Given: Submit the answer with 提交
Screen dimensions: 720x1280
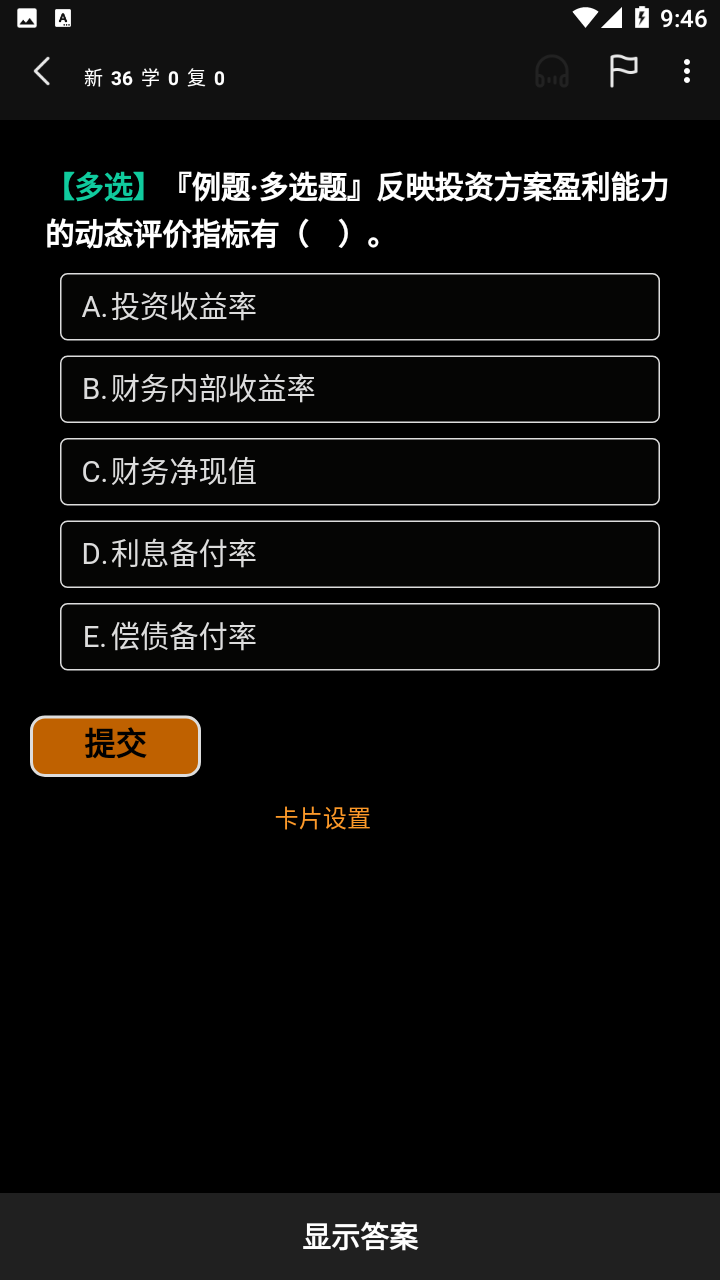Looking at the screenshot, I should 115,746.
